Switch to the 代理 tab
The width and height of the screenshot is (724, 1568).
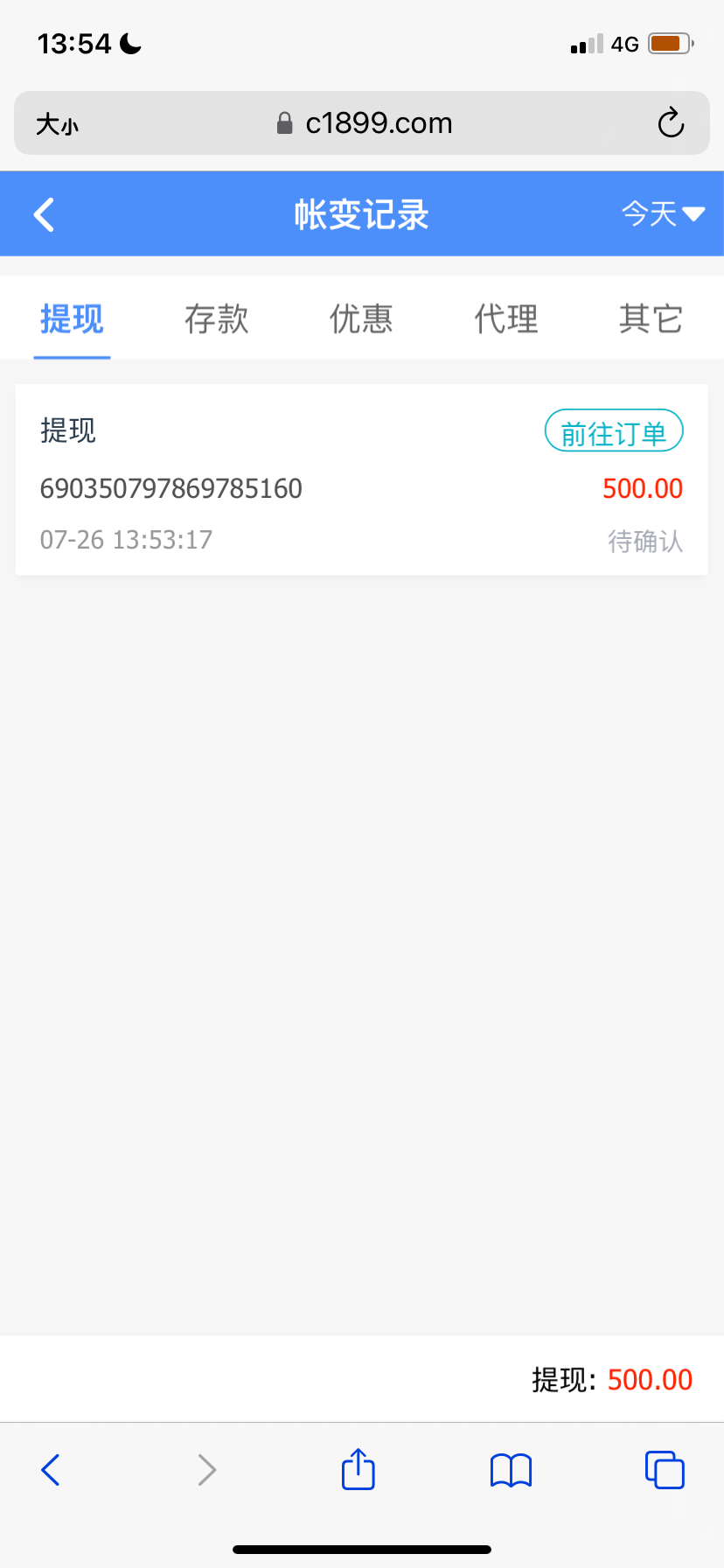[x=506, y=319]
